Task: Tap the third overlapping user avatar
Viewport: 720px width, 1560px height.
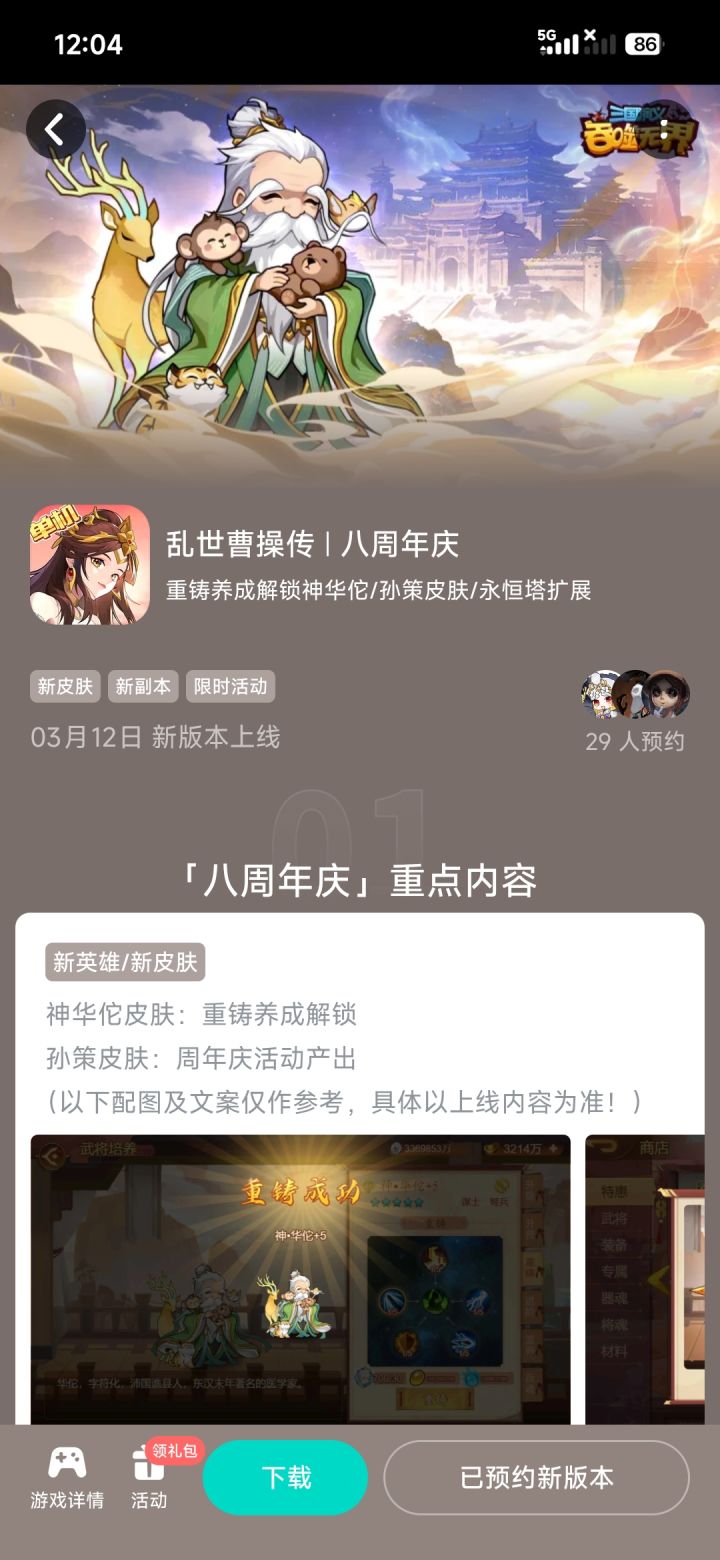Action: coord(672,695)
